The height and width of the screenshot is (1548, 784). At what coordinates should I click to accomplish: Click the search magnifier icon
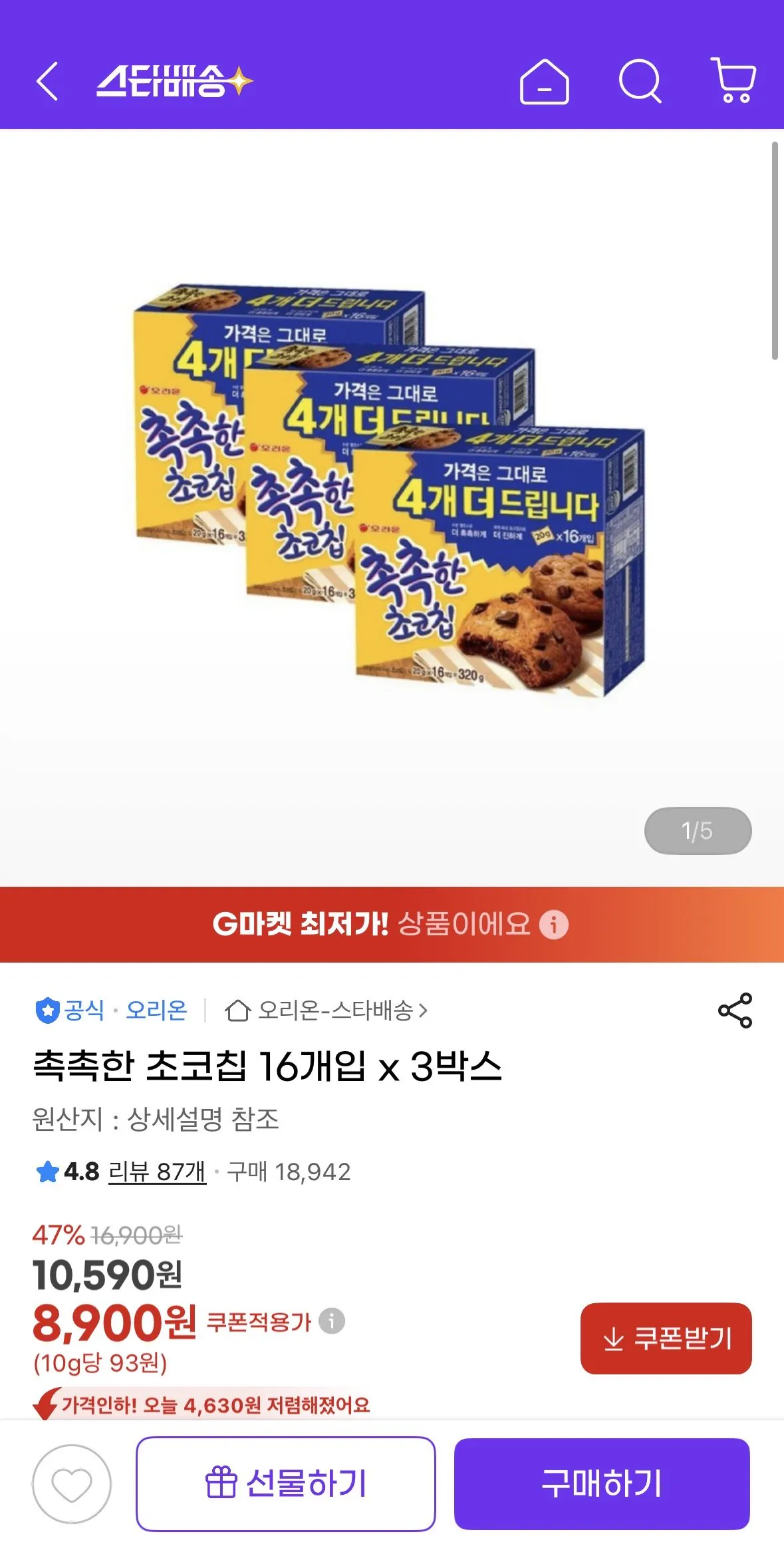pyautogui.click(x=640, y=83)
